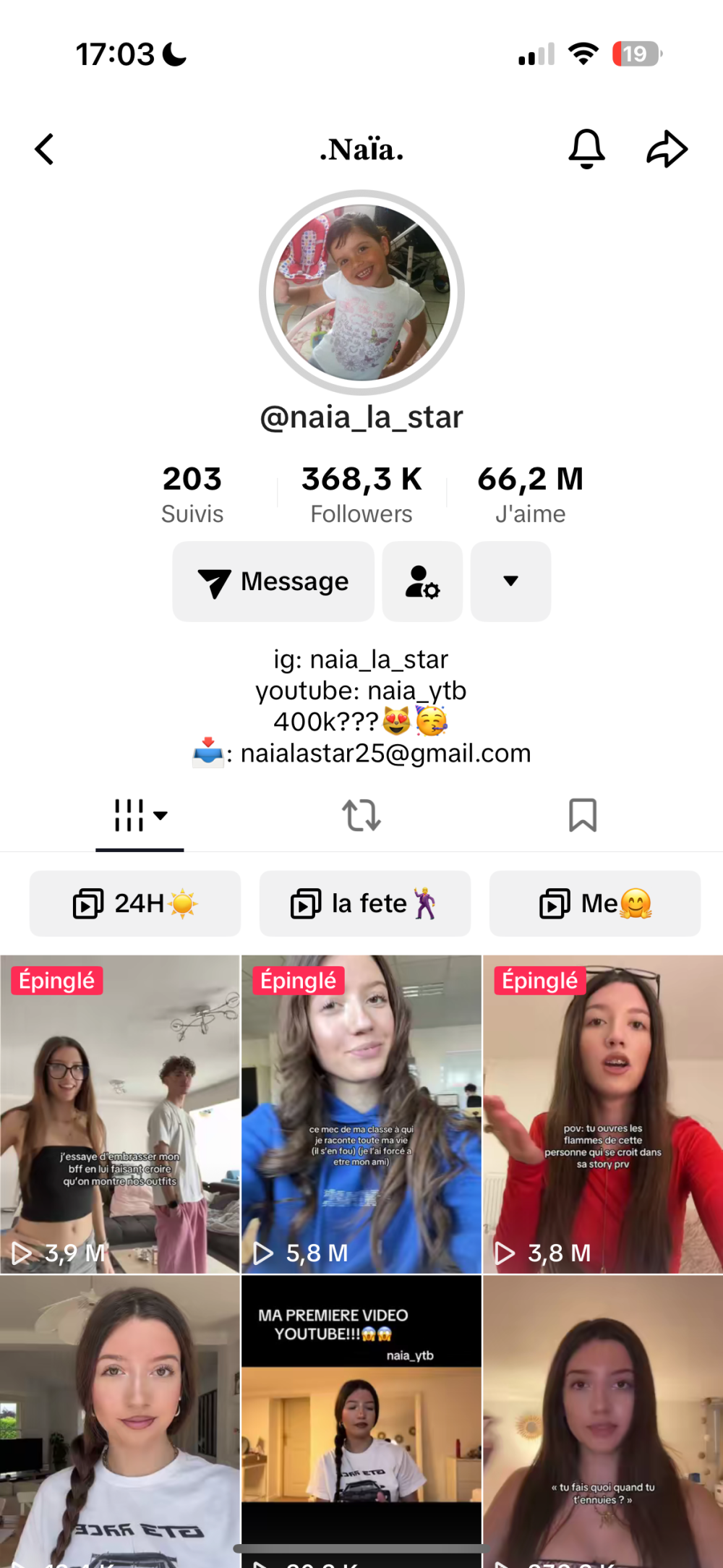Open the Me playlist
The height and width of the screenshot is (1568, 723).
pos(594,904)
